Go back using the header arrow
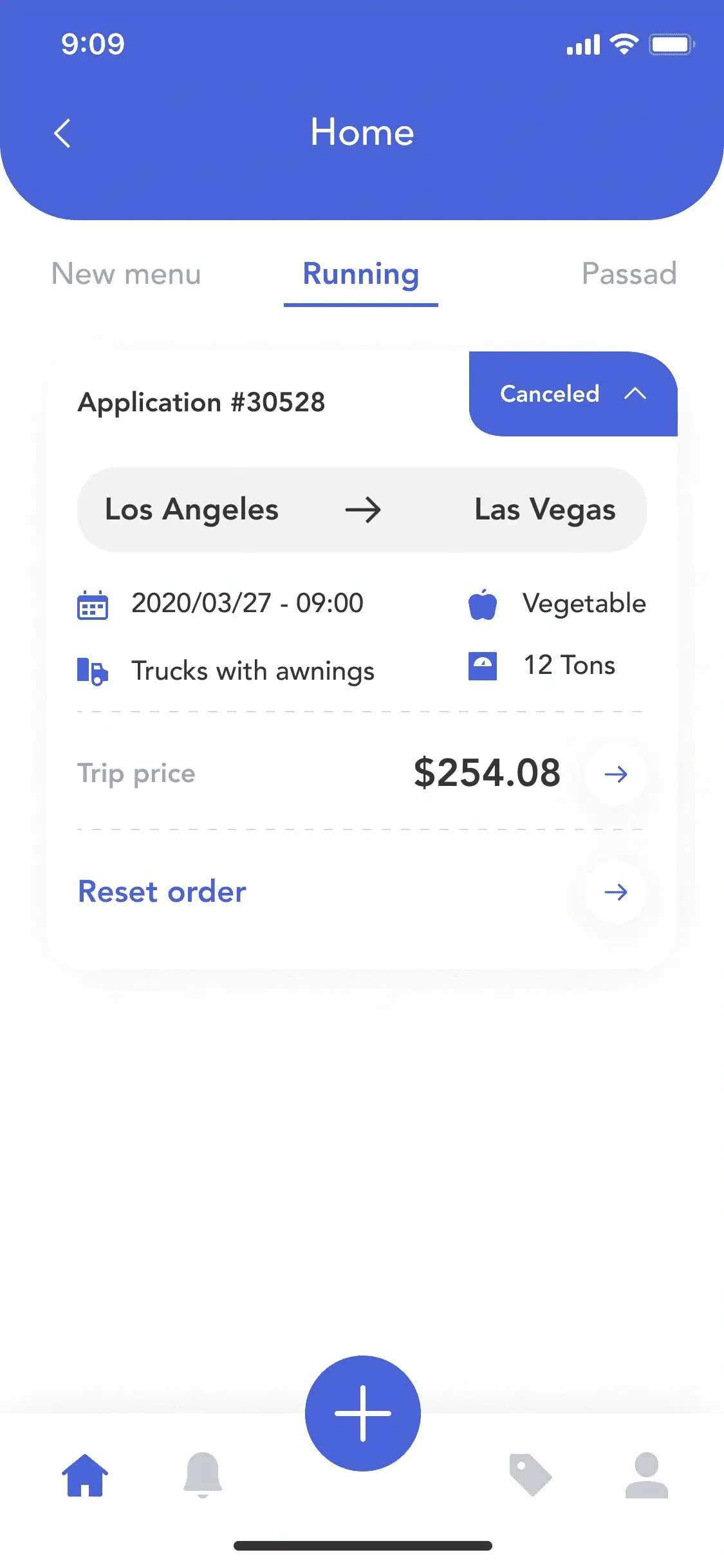 pyautogui.click(x=62, y=133)
